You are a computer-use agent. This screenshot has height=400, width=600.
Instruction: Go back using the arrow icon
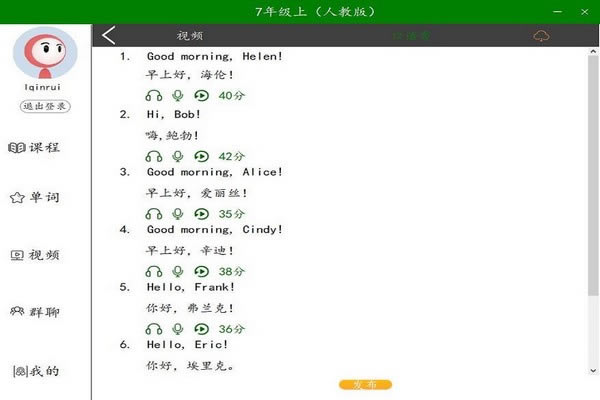click(109, 35)
